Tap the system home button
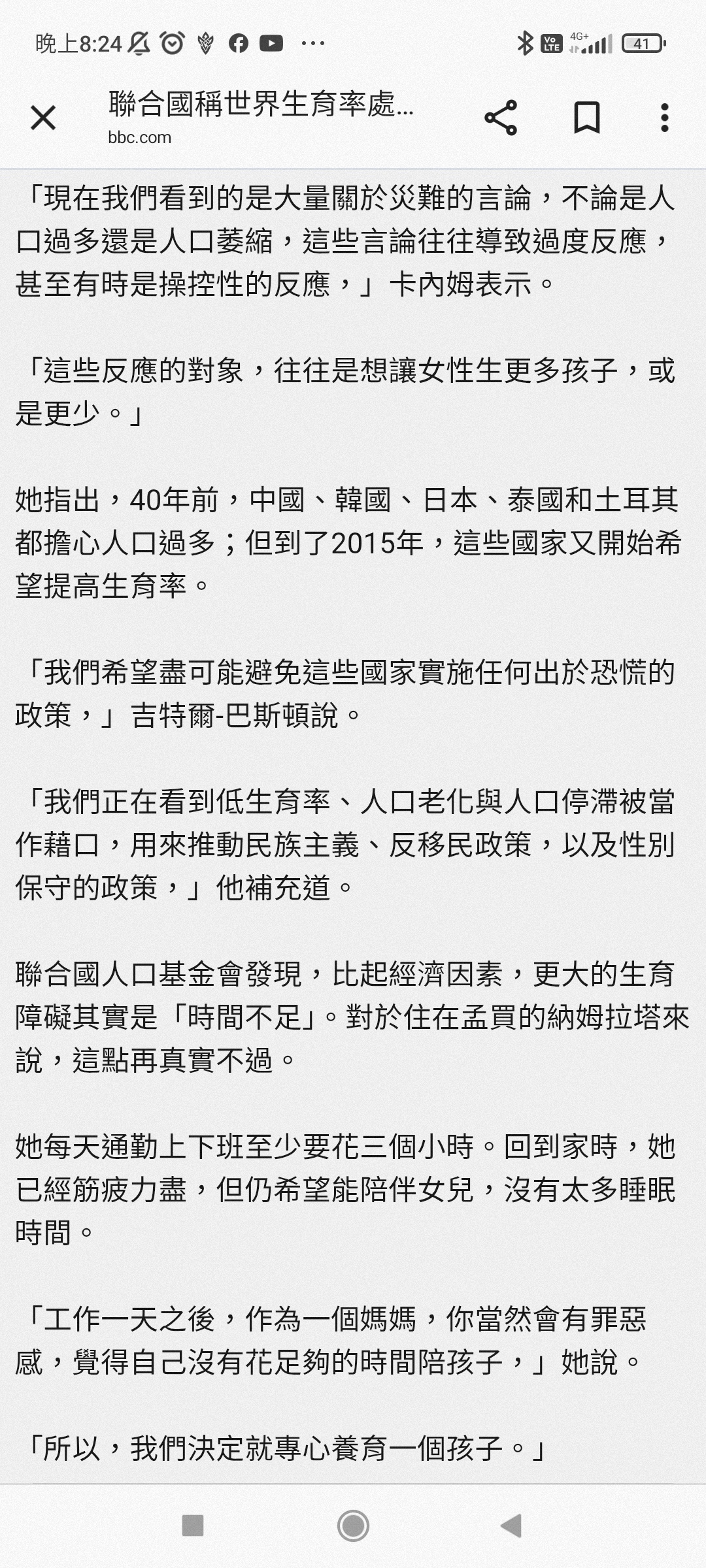 [353, 1526]
